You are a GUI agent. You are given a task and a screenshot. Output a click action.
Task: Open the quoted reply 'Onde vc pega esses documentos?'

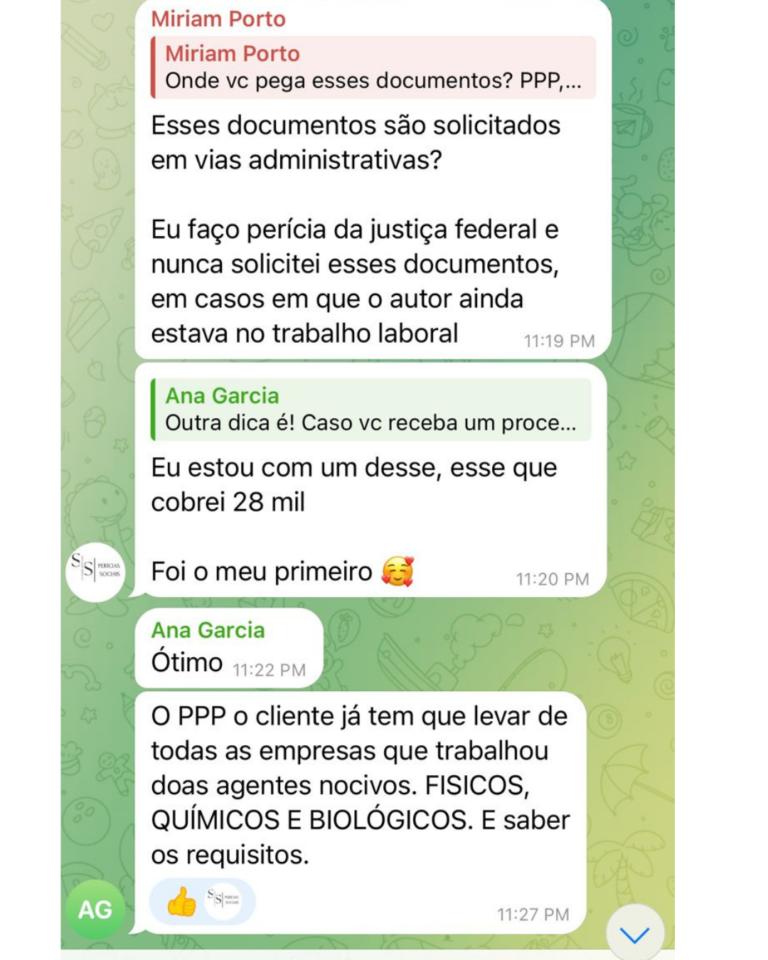tap(372, 67)
